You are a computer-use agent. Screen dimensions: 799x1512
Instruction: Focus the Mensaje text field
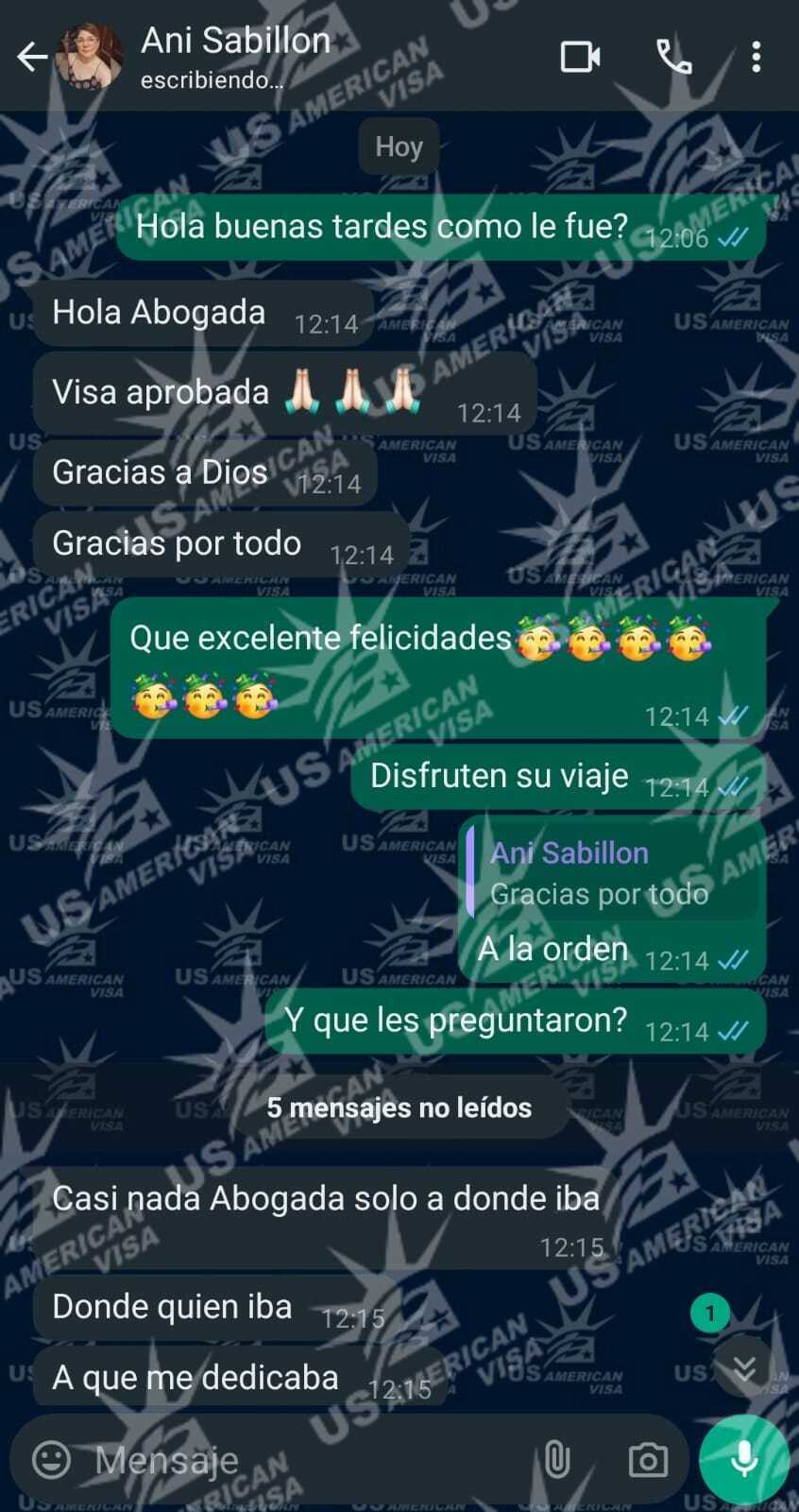(302, 1460)
